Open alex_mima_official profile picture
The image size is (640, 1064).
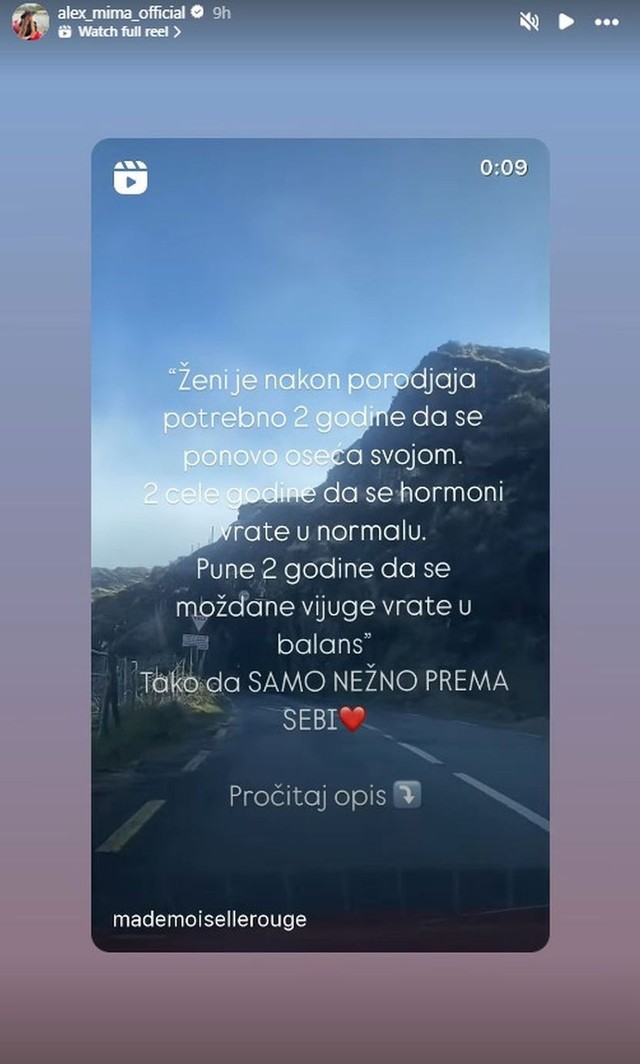30,21
